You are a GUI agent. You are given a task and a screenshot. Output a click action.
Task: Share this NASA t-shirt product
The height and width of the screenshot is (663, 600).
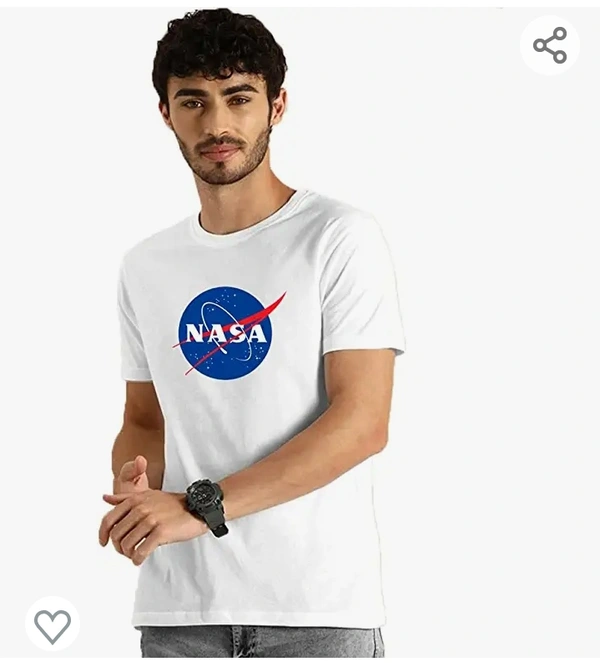pyautogui.click(x=549, y=45)
